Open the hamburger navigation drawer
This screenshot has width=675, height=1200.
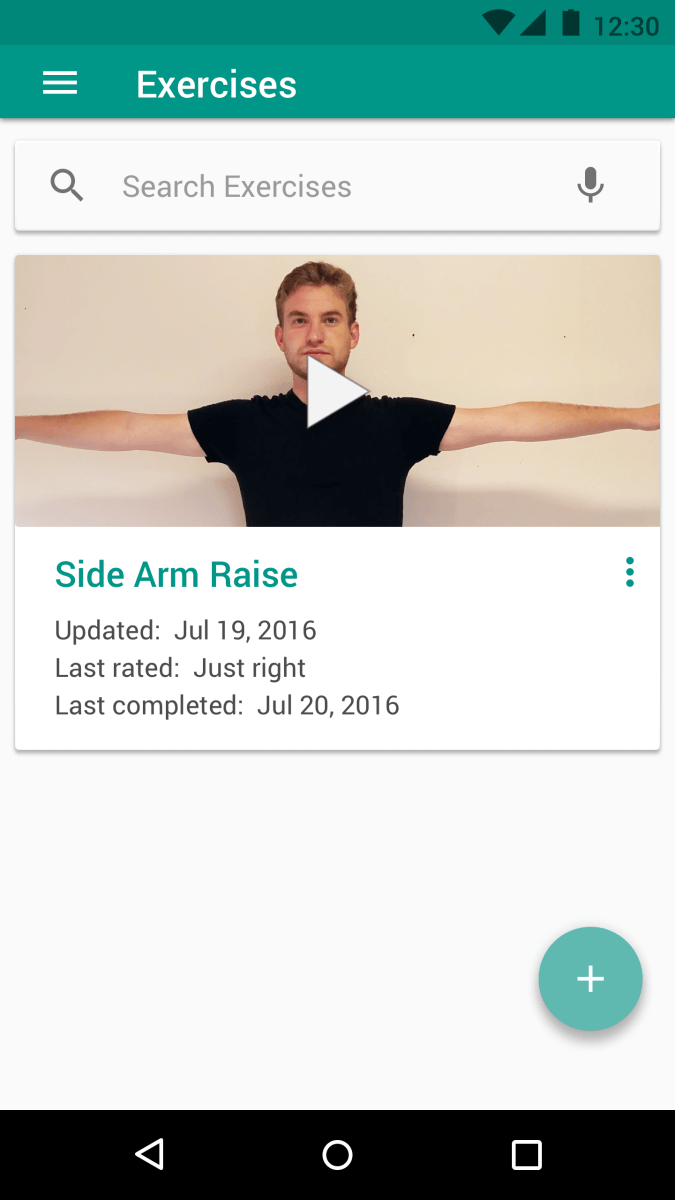coord(60,84)
